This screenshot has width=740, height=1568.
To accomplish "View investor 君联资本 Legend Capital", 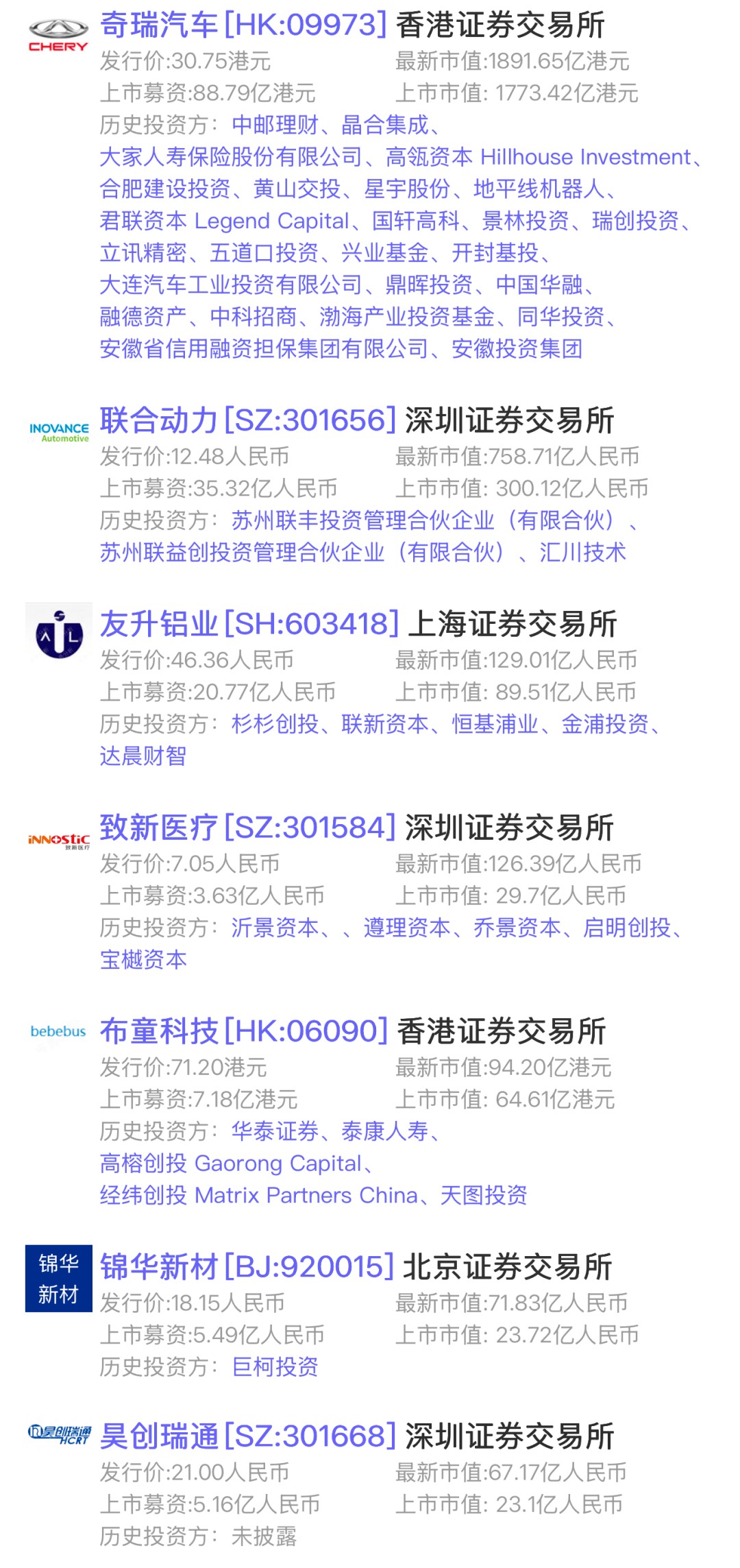I will click(225, 221).
